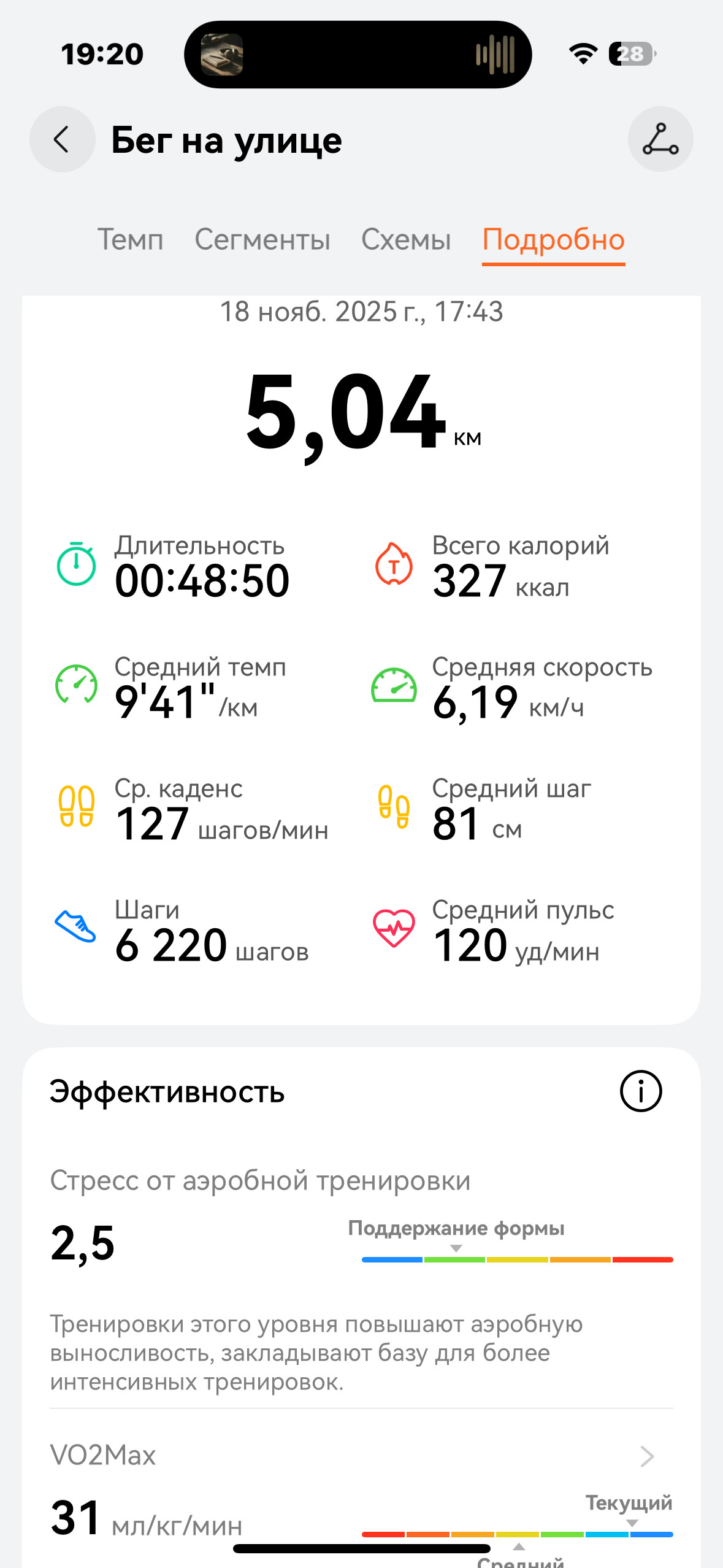Switch to the Сегменты tab
This screenshot has height=1568, width=723.
pos(262,239)
